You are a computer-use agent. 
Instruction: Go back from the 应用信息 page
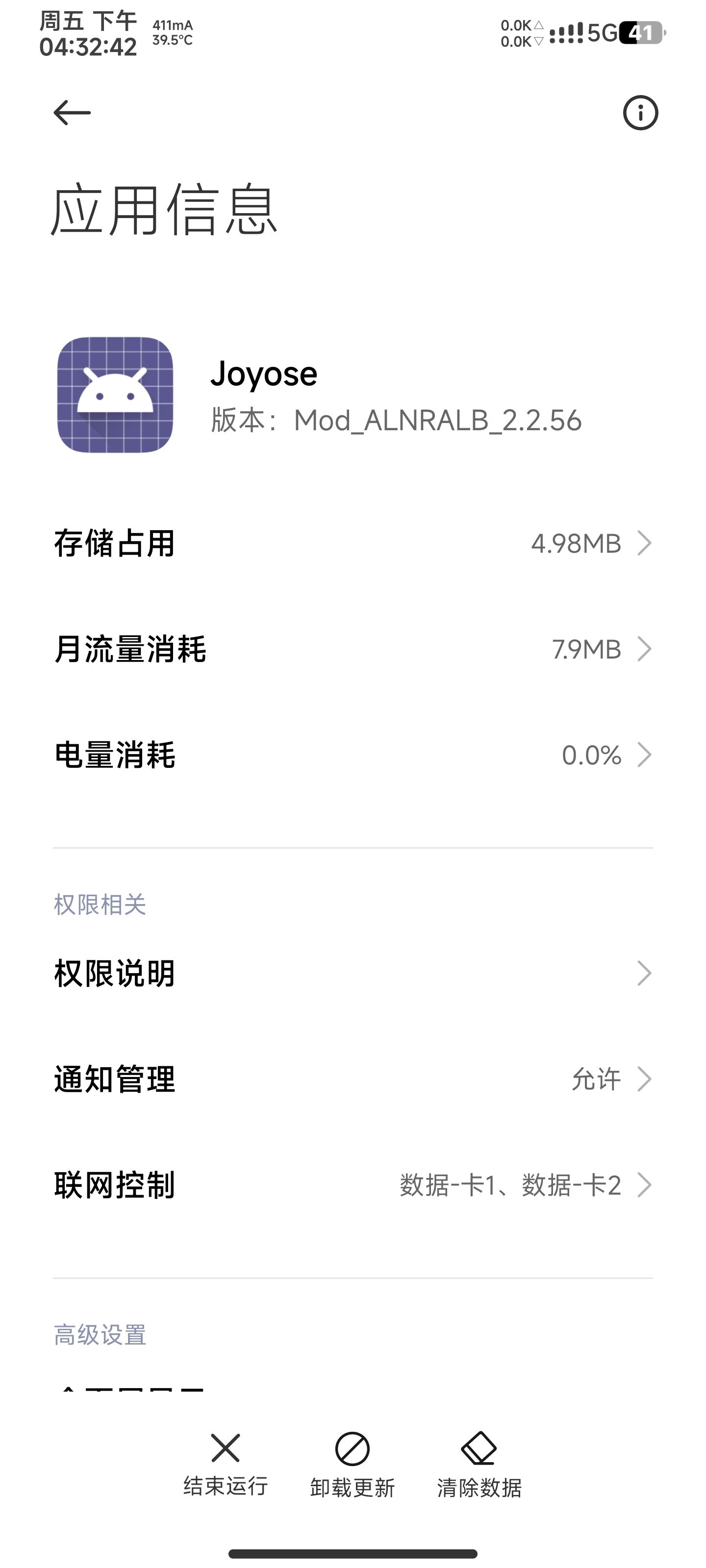[x=72, y=113]
